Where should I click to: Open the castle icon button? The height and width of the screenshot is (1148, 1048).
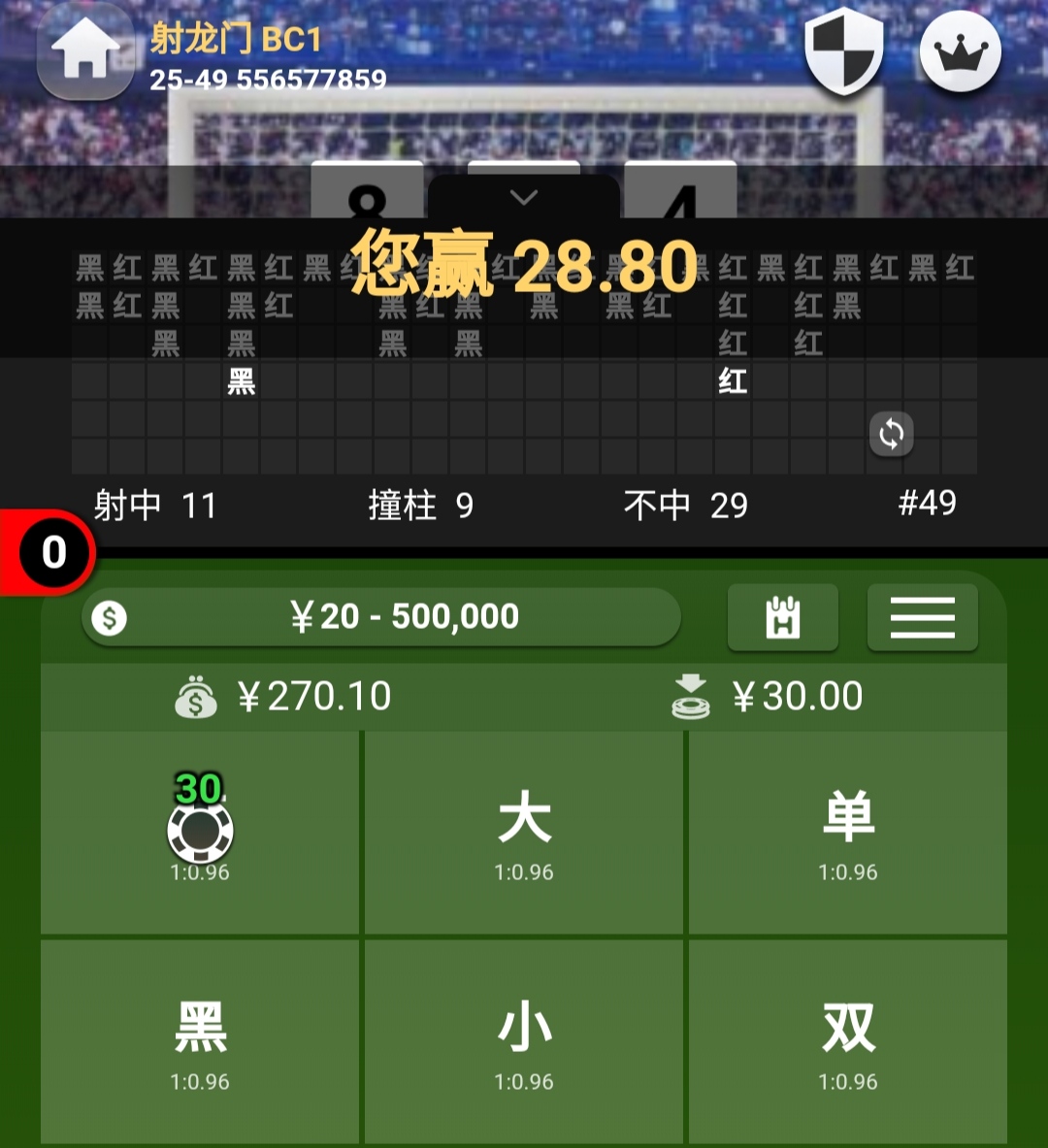tap(782, 617)
